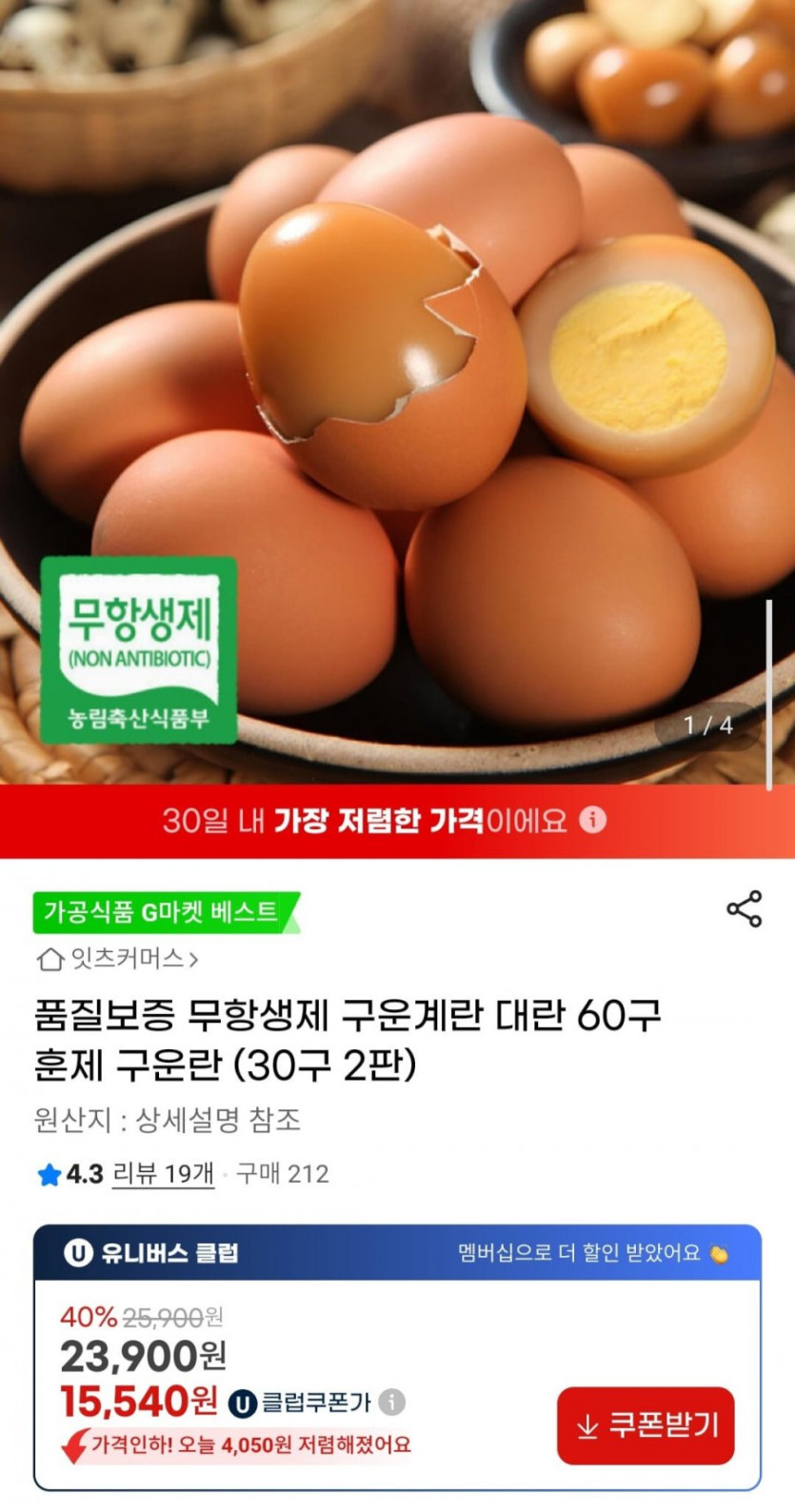795x1512 pixels.
Task: Open info icon beside 클럽쿠폰가
Action: (x=391, y=1402)
